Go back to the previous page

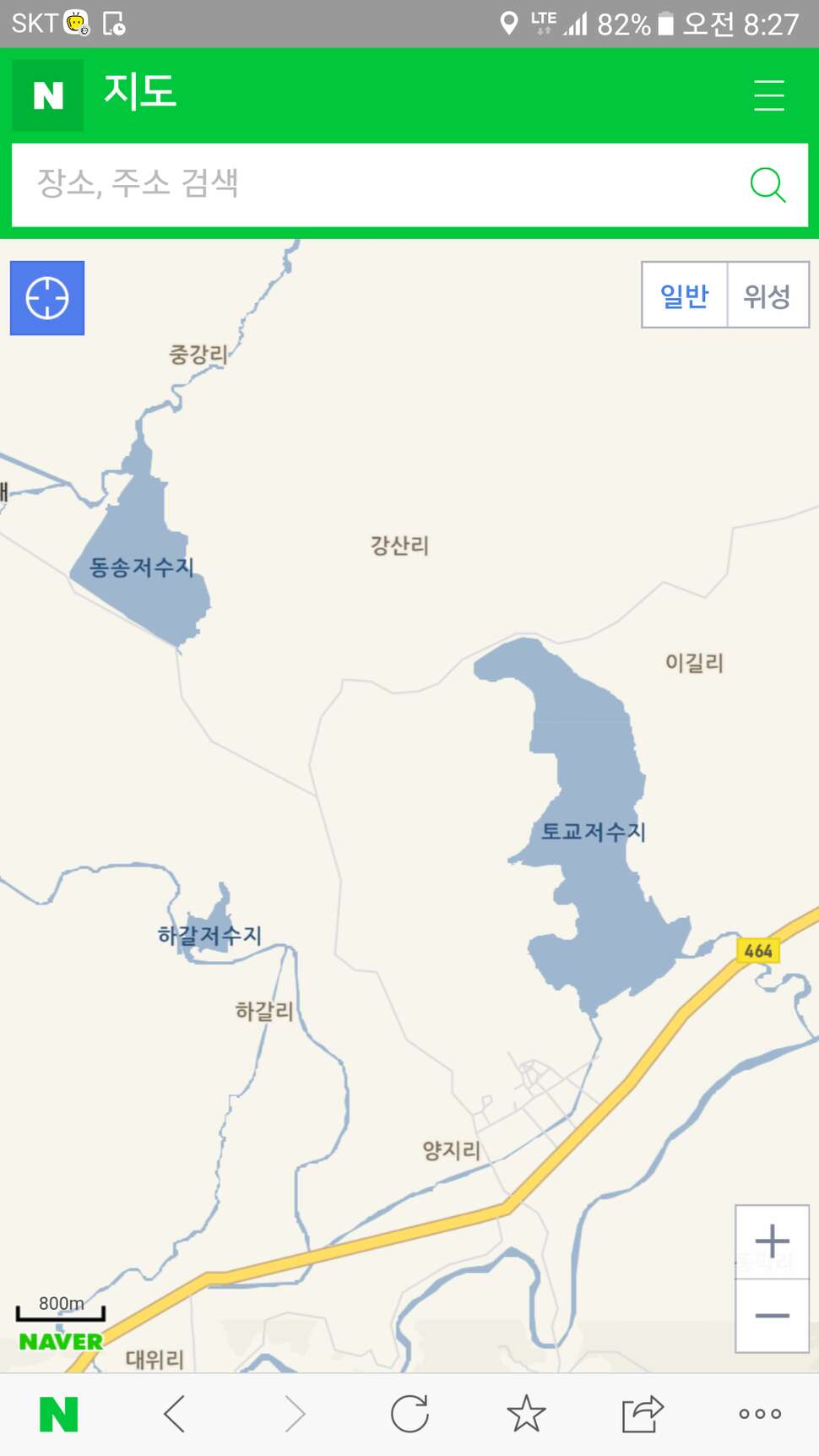175,1414
